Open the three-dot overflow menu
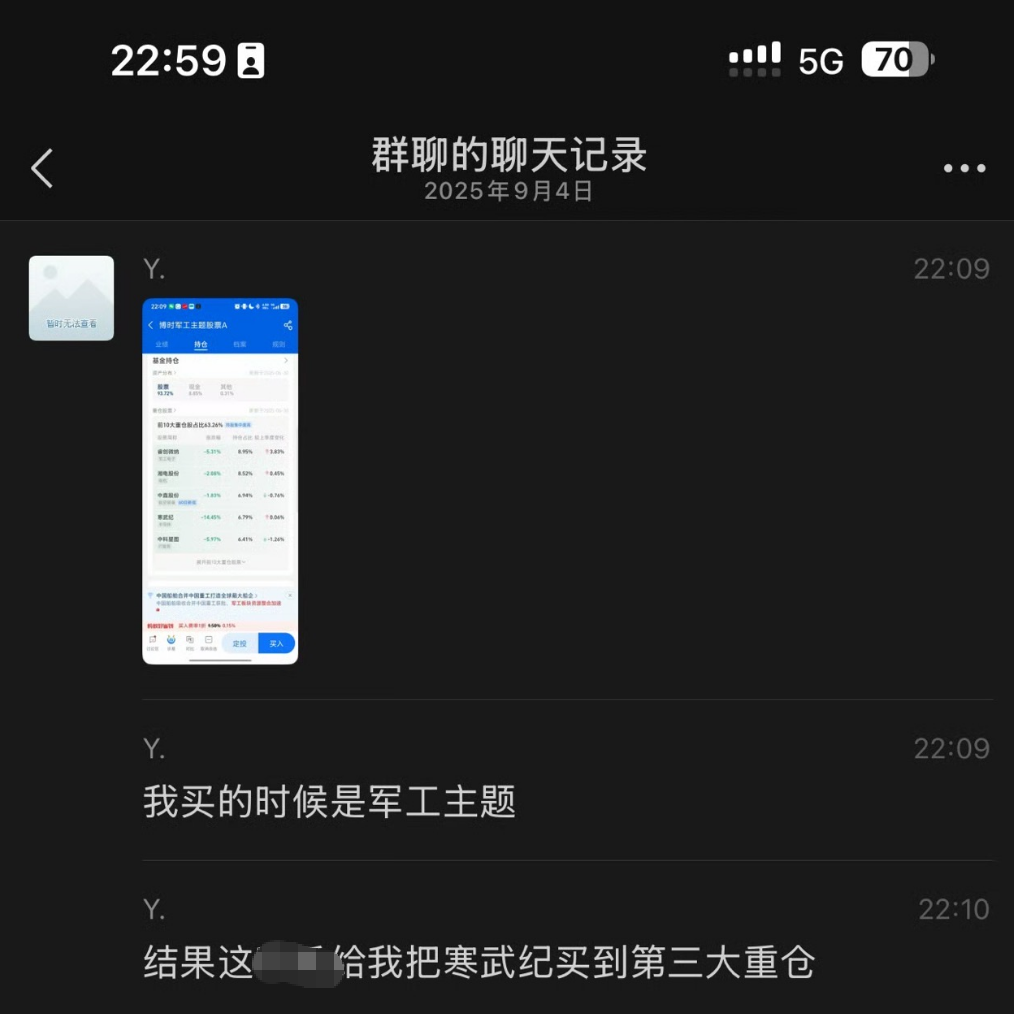This screenshot has height=1014, width=1014. 964,168
